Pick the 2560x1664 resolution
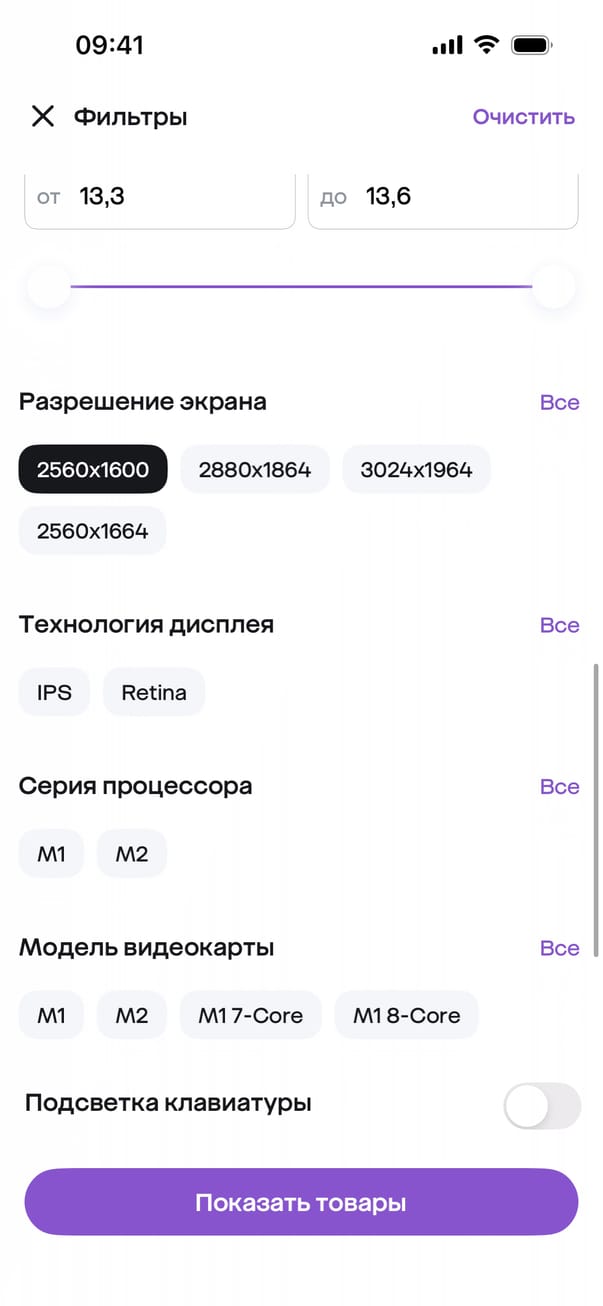Screen dimensions: 603x1306 (x=92, y=531)
